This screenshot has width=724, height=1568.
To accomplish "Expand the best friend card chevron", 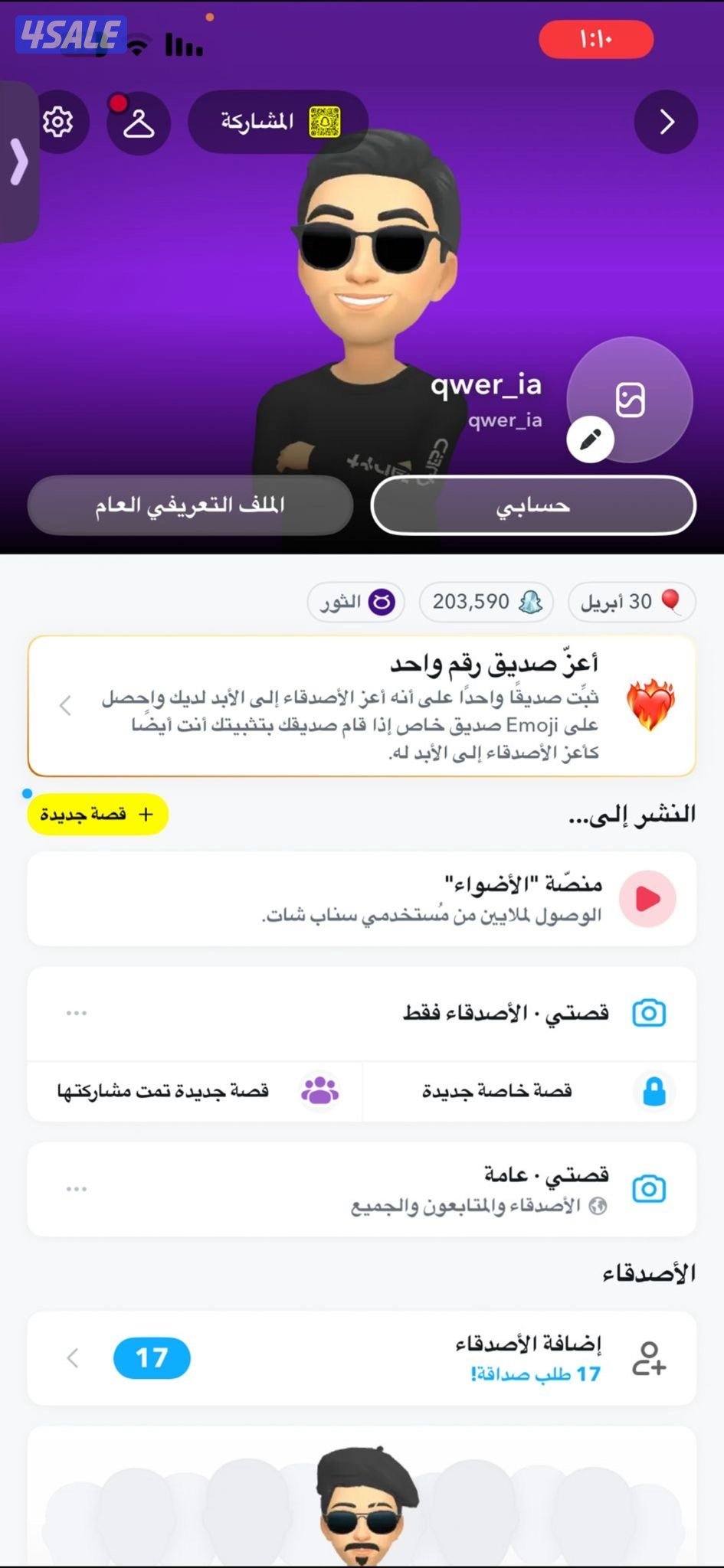I will 64,706.
